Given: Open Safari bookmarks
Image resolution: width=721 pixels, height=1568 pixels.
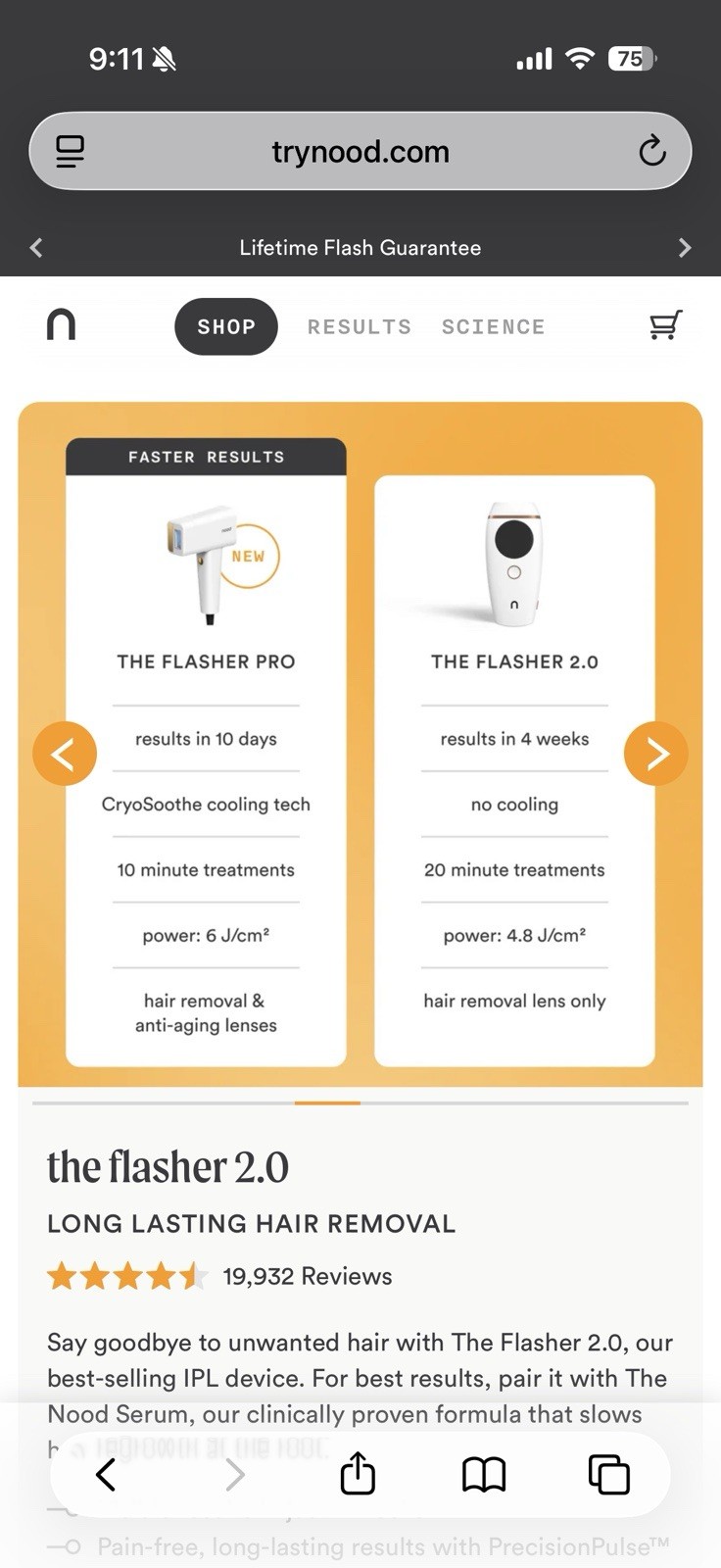Looking at the screenshot, I should (483, 1474).
